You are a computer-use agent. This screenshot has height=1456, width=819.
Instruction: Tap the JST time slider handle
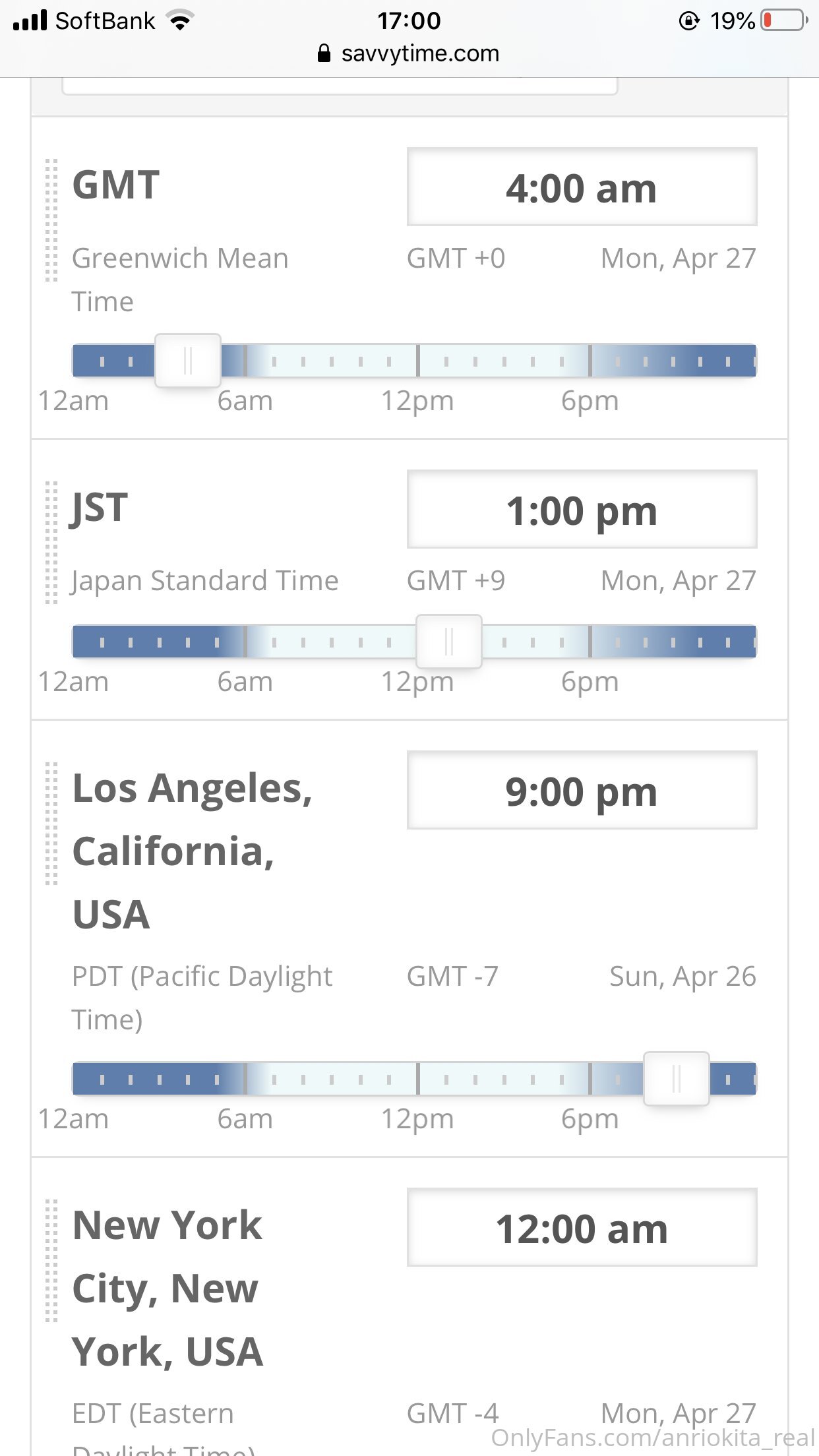[x=449, y=642]
